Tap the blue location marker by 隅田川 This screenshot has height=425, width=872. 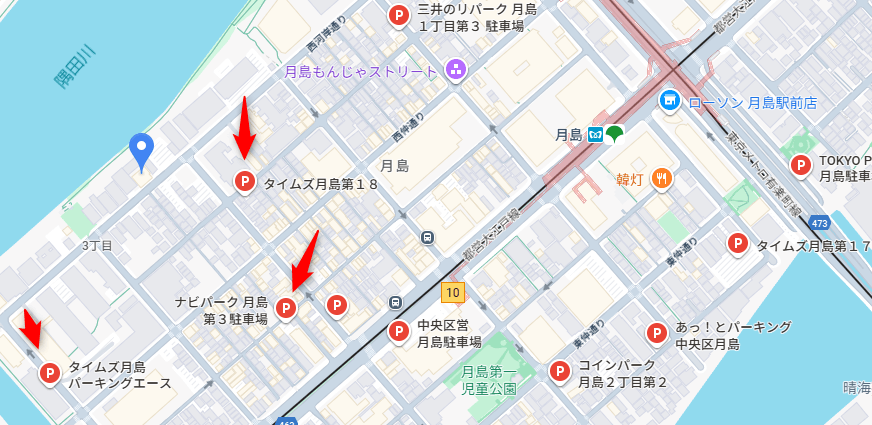tap(142, 150)
